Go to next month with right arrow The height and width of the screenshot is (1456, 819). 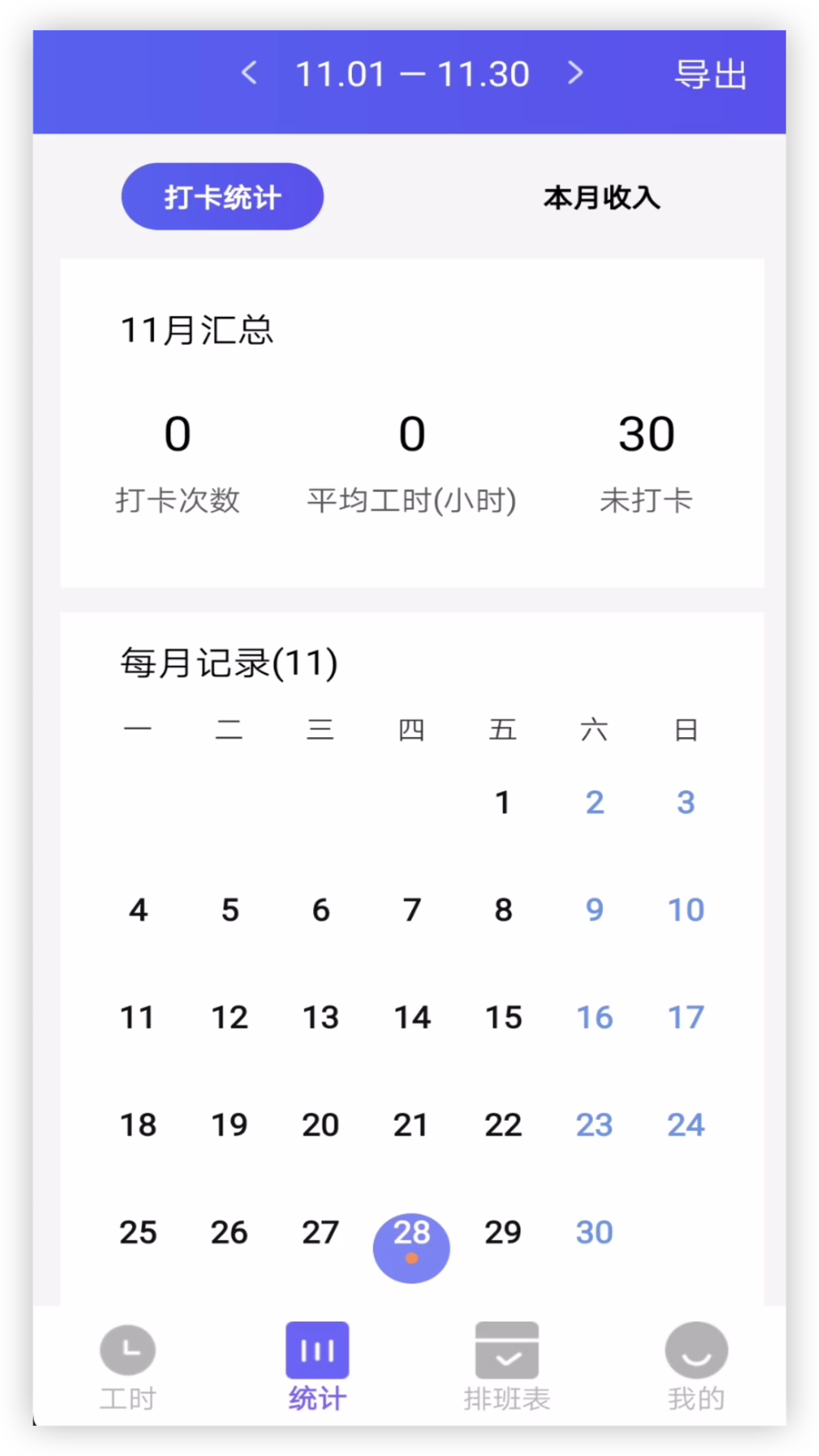click(575, 73)
